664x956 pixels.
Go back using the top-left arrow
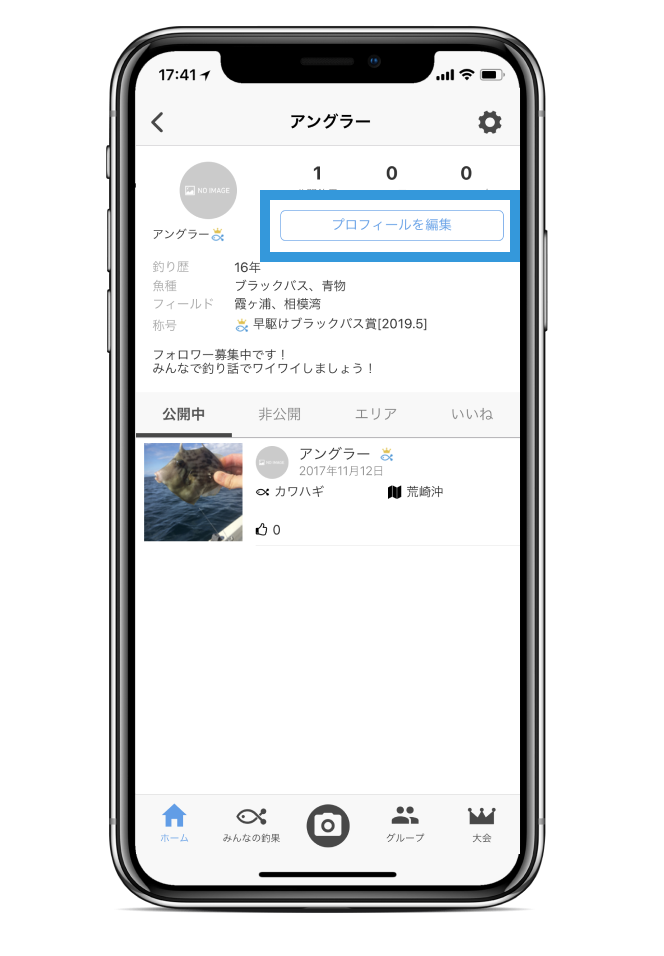(x=157, y=122)
